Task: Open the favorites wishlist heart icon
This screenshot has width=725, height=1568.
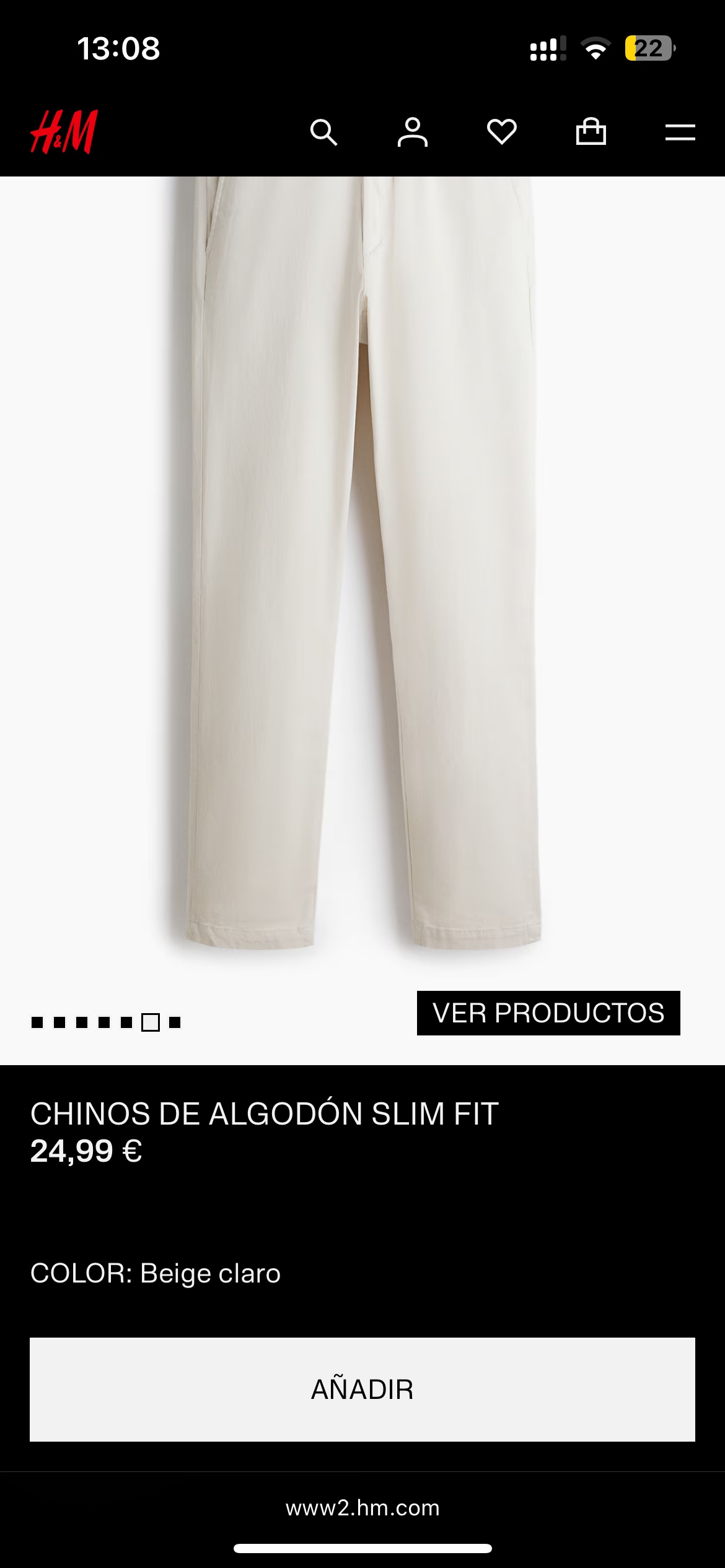Action: coord(503,133)
